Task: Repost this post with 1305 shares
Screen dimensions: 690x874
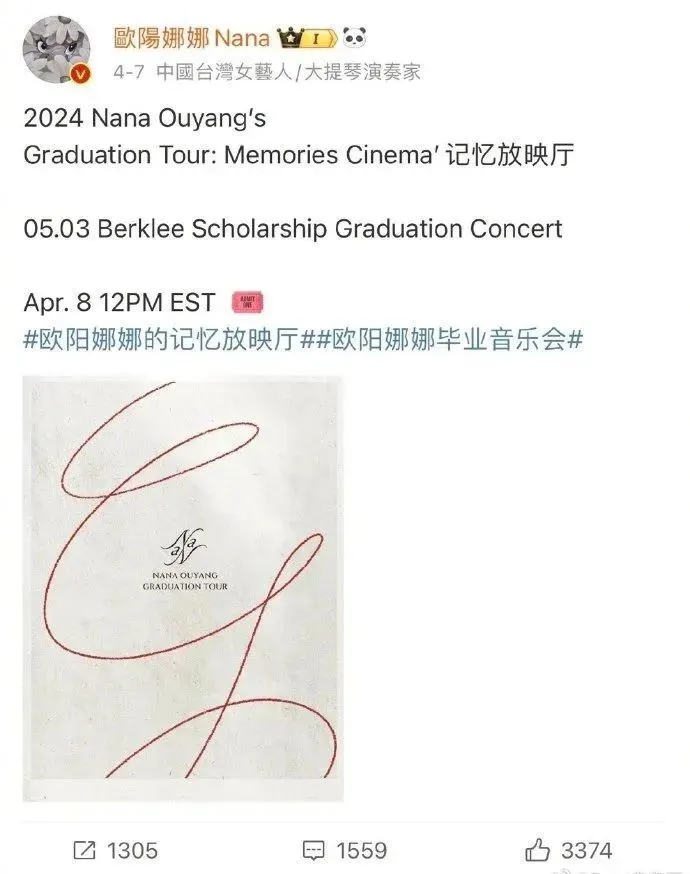Action: (x=115, y=850)
